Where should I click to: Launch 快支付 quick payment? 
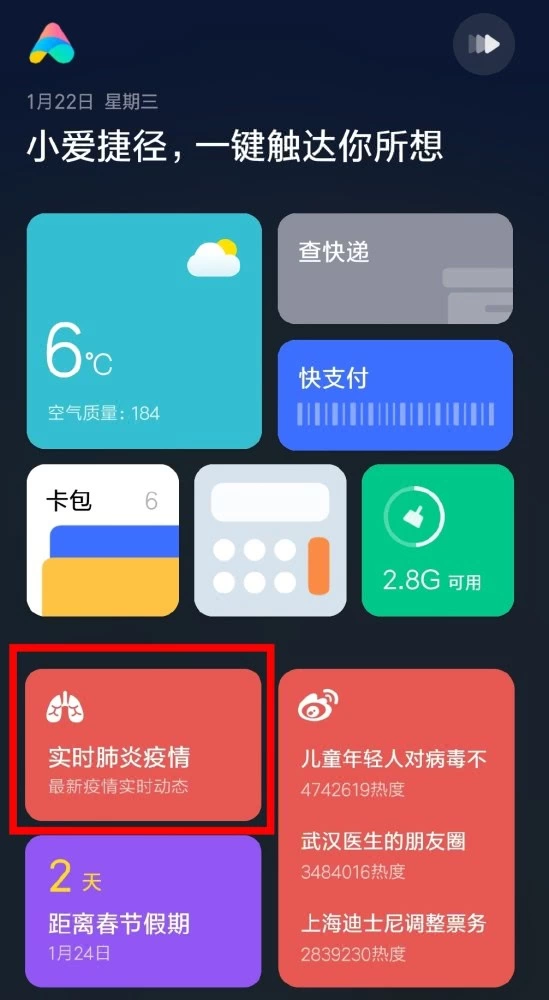[x=395, y=395]
